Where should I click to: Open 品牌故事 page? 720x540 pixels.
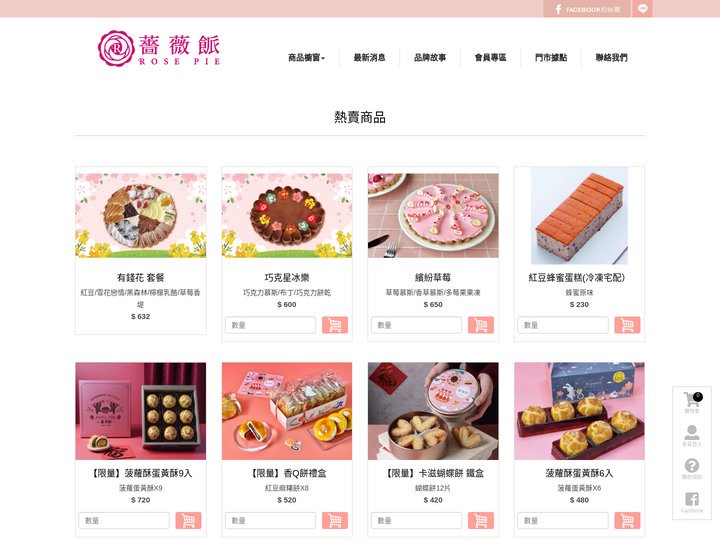[430, 58]
